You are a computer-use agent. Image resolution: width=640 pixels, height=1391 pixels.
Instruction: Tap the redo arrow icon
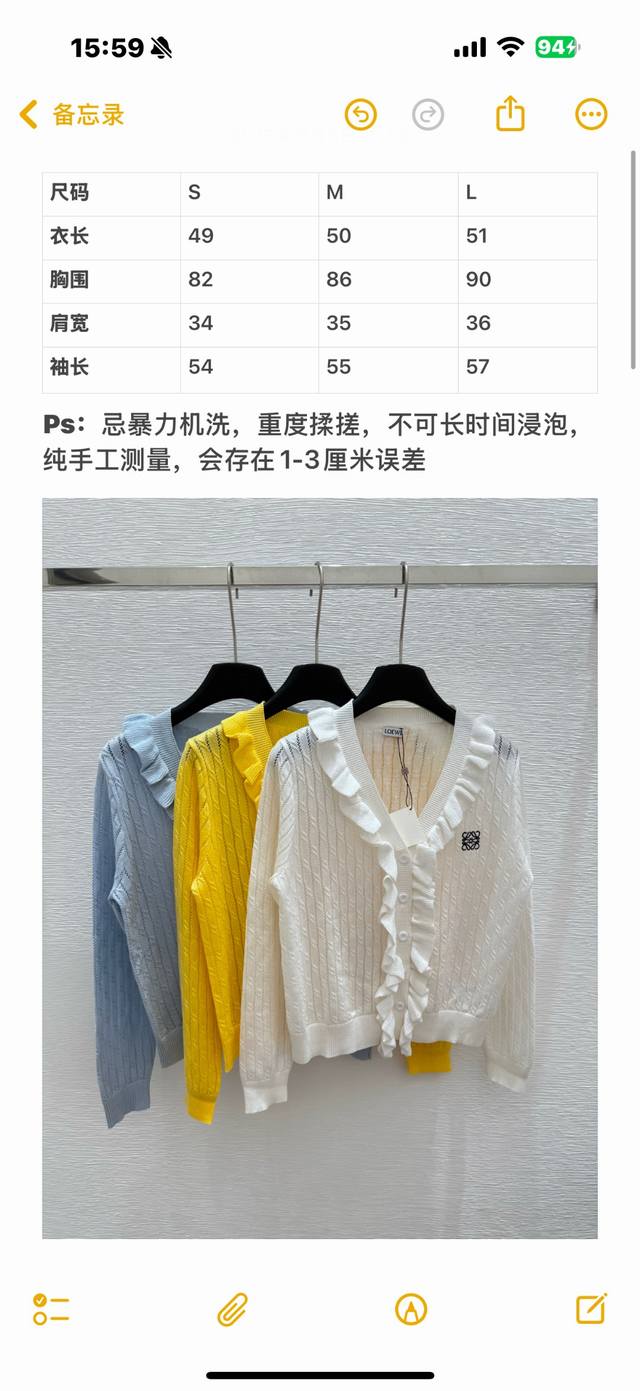click(x=428, y=115)
